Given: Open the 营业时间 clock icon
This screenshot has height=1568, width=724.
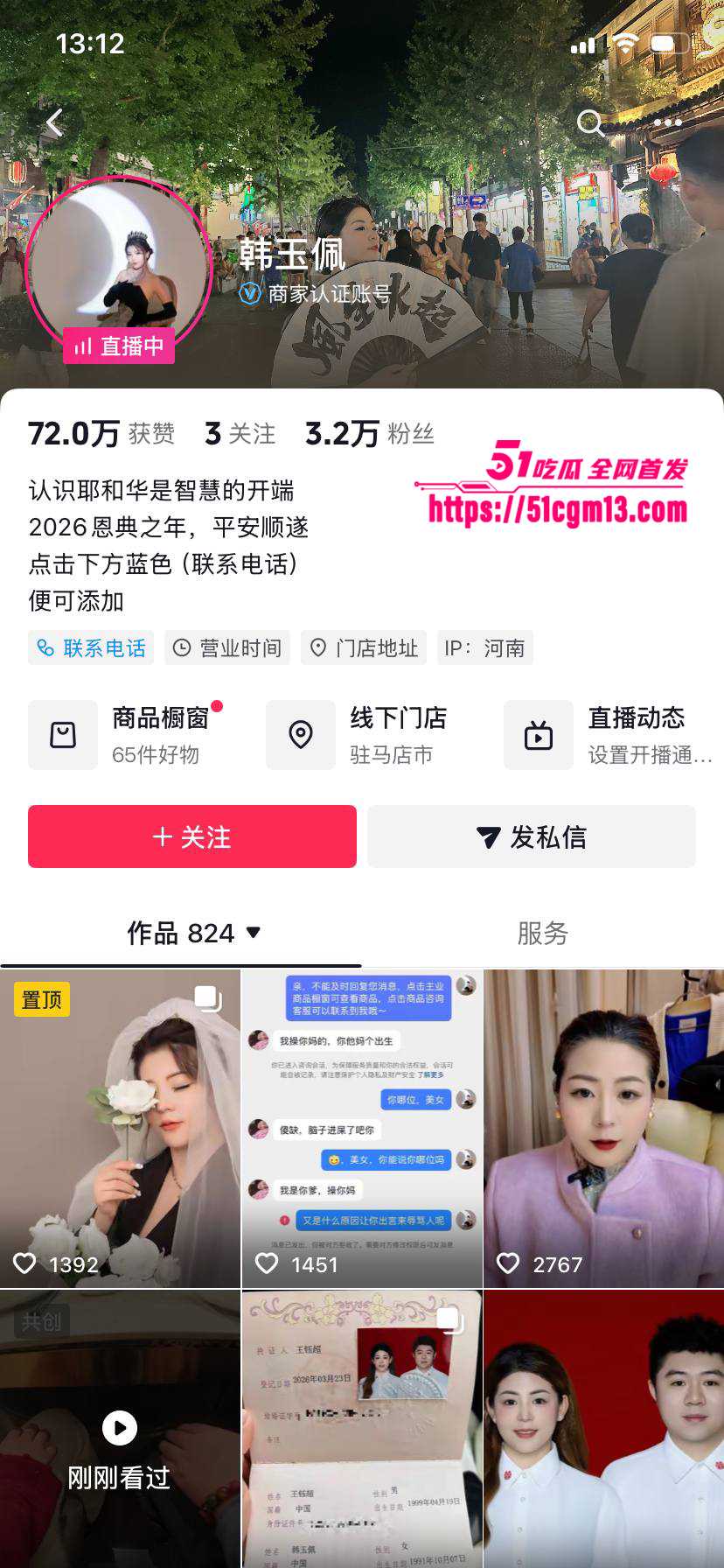Looking at the screenshot, I should click(182, 647).
